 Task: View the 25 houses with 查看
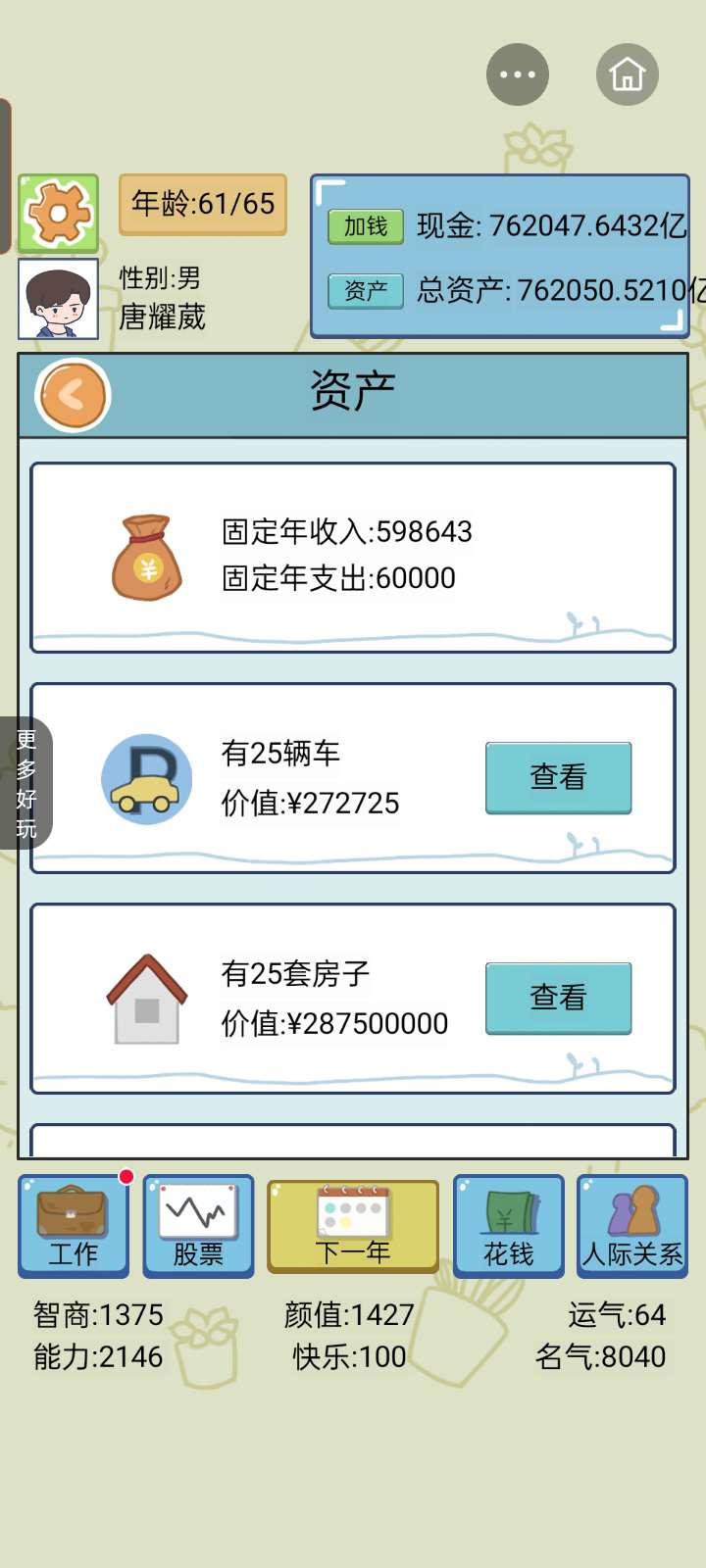558,998
